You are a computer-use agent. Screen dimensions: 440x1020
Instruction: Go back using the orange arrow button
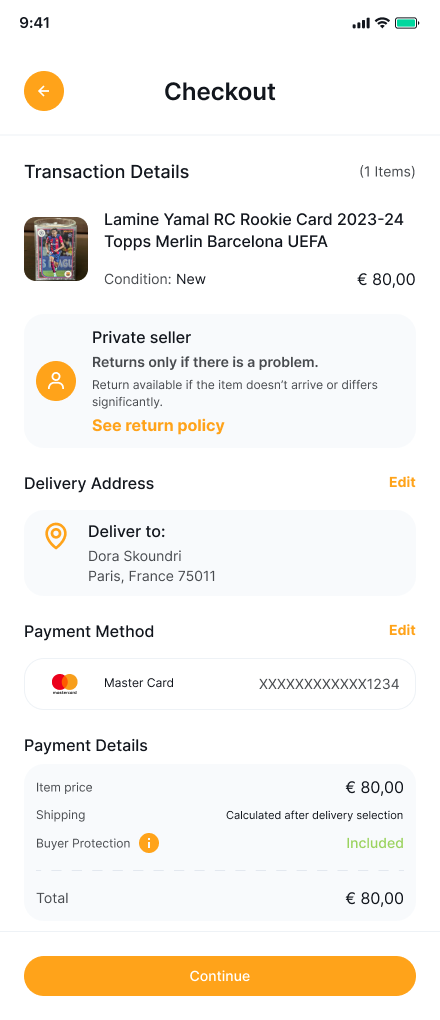click(44, 91)
